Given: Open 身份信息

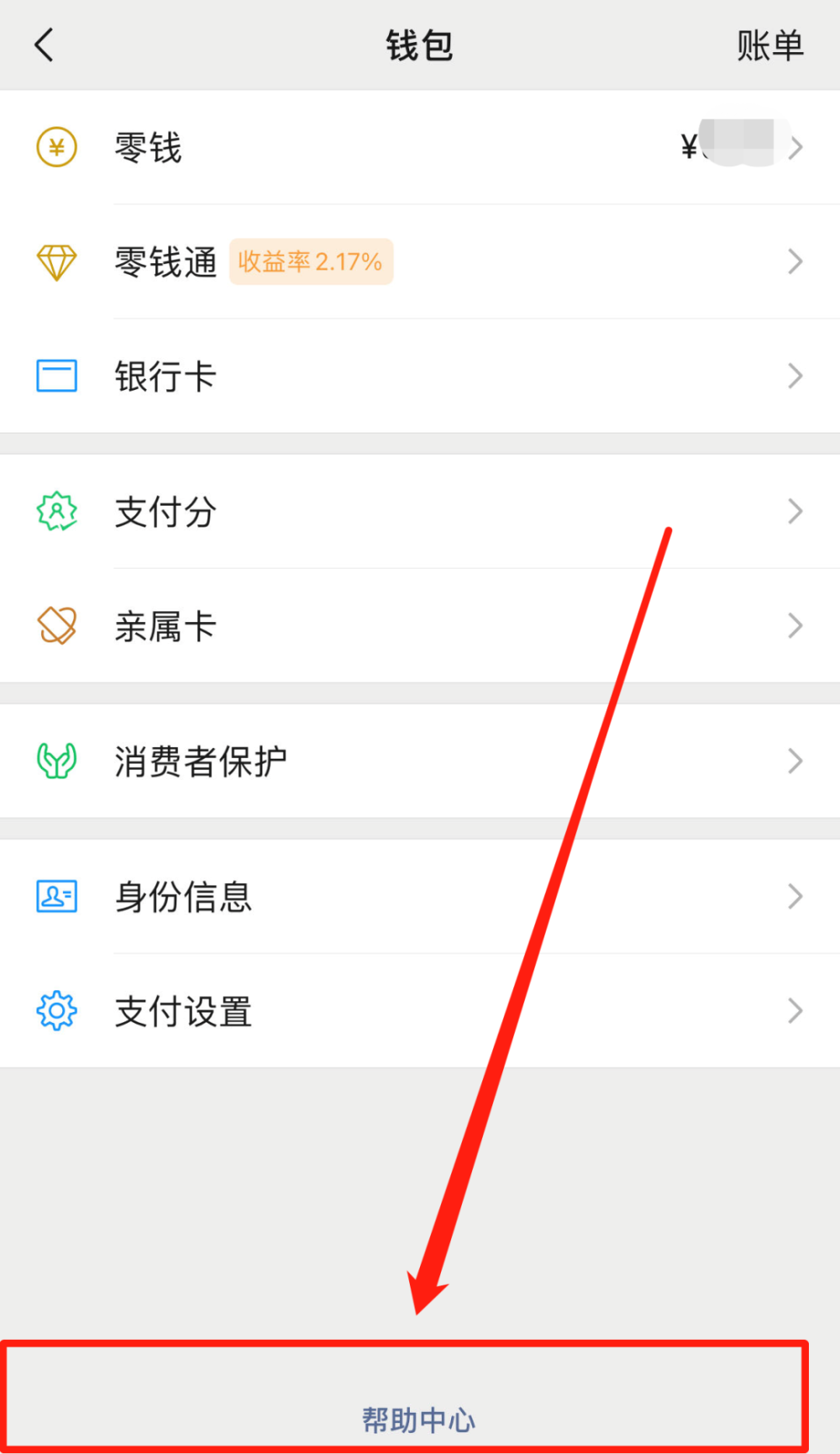Looking at the screenshot, I should [420, 897].
